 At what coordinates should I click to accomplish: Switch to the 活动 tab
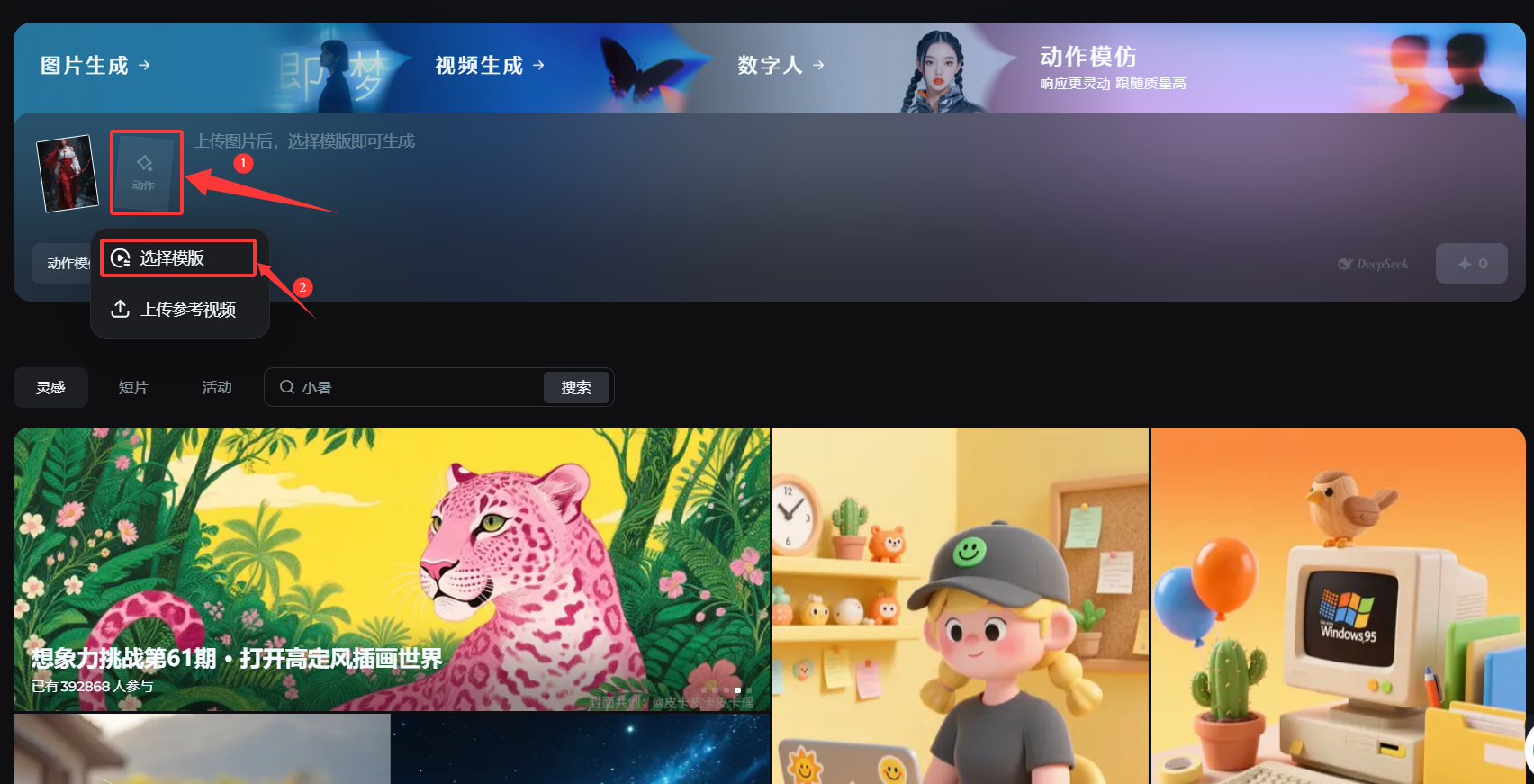click(217, 387)
